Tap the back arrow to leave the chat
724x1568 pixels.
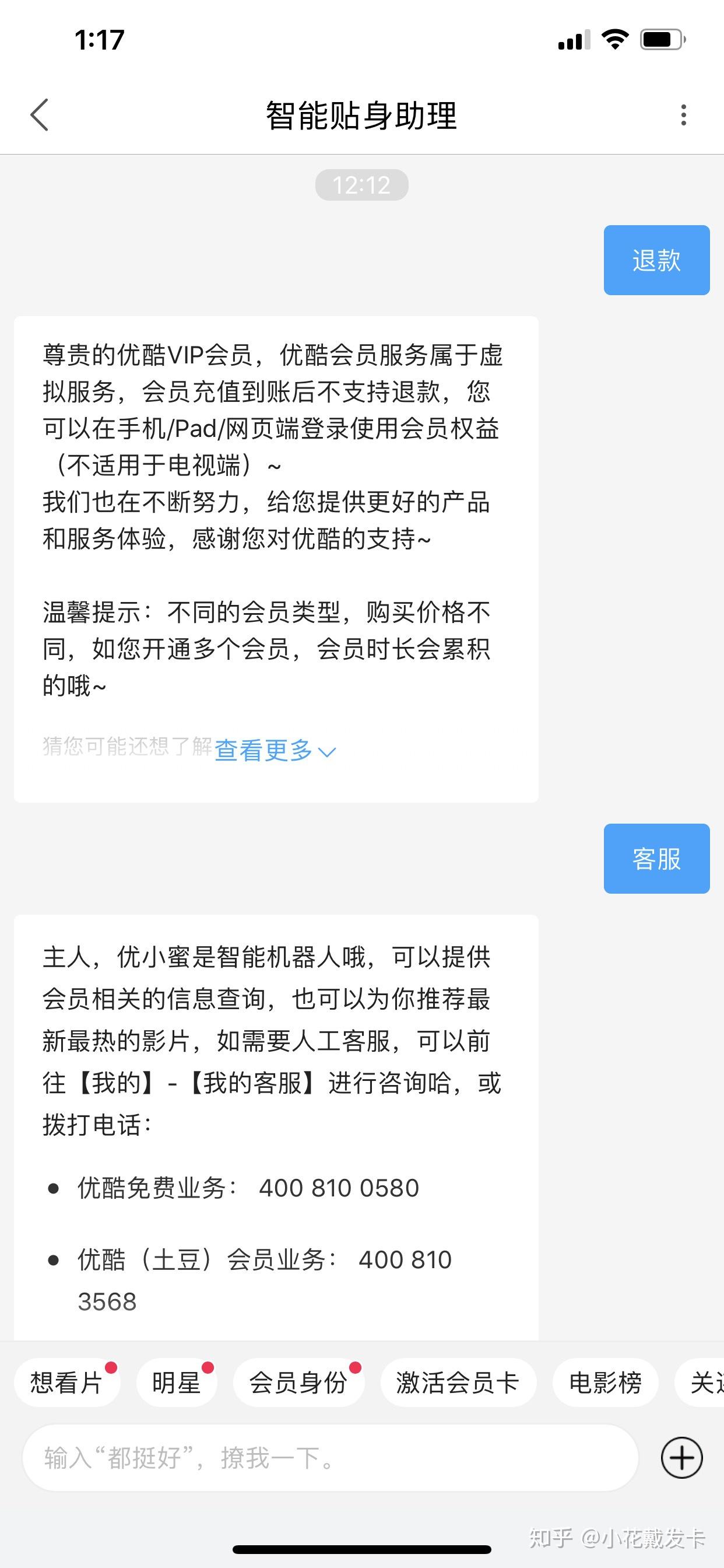point(39,116)
